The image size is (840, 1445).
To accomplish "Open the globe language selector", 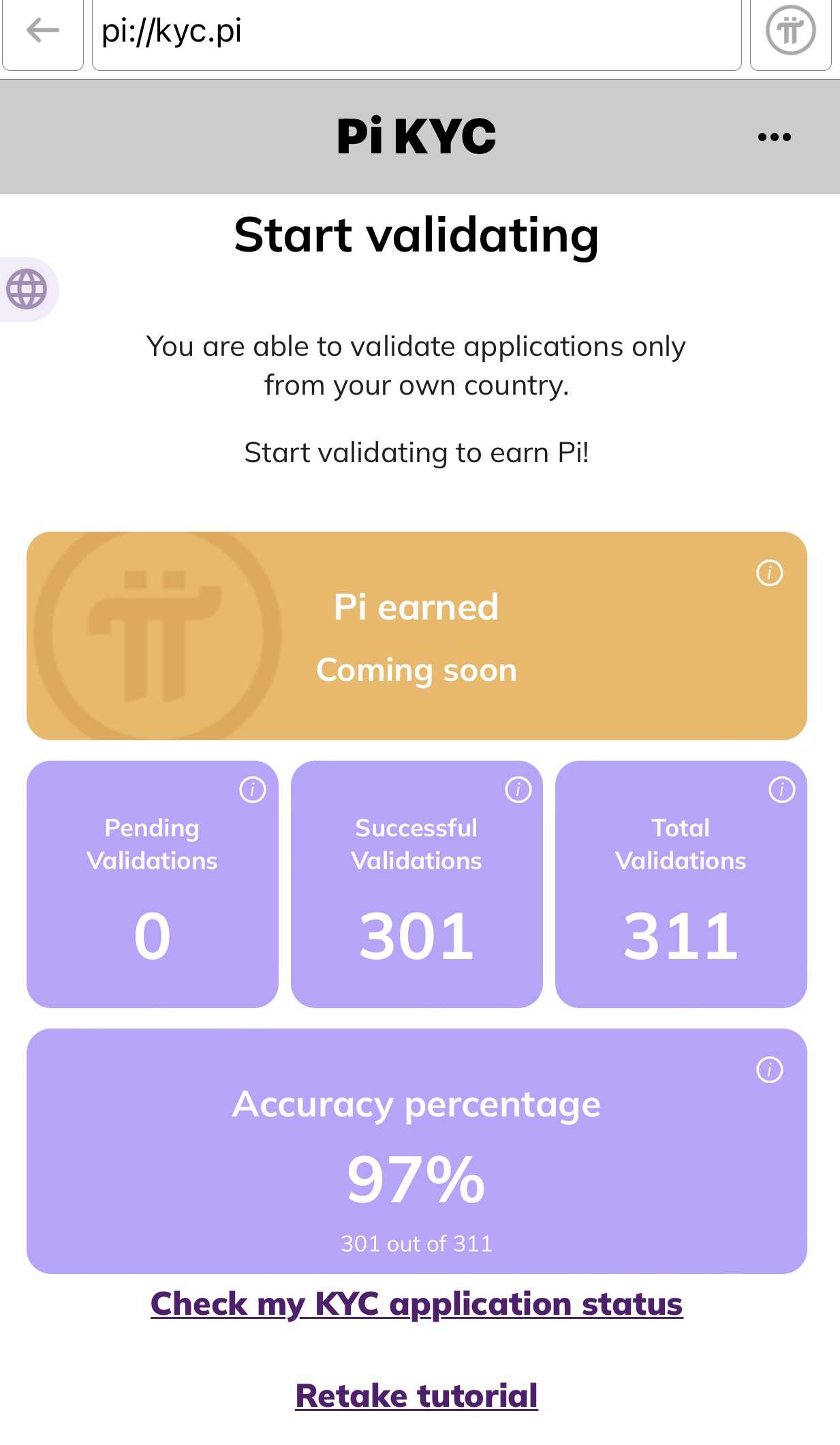I will [27, 289].
